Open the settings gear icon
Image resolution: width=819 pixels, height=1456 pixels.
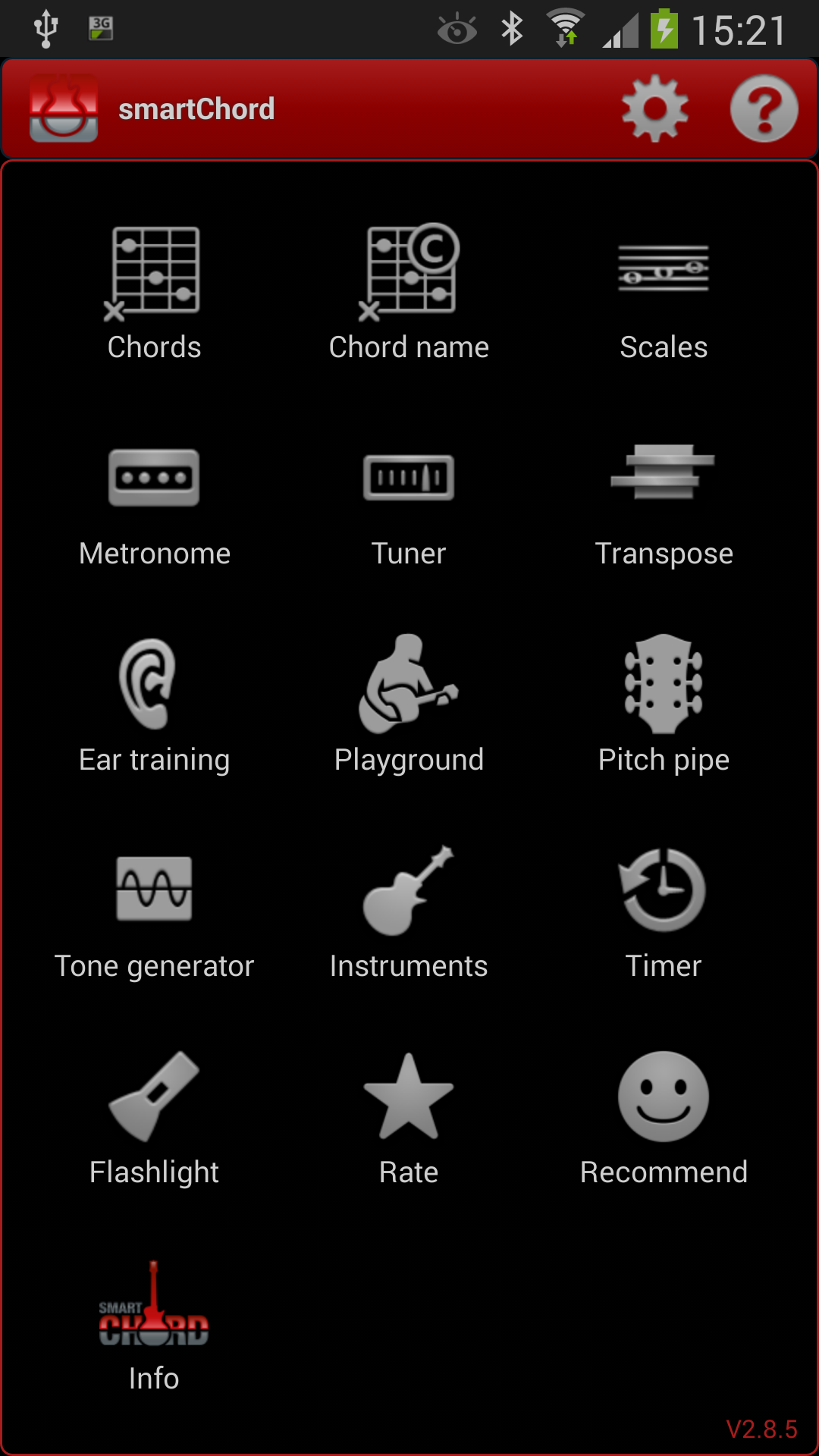coord(654,108)
